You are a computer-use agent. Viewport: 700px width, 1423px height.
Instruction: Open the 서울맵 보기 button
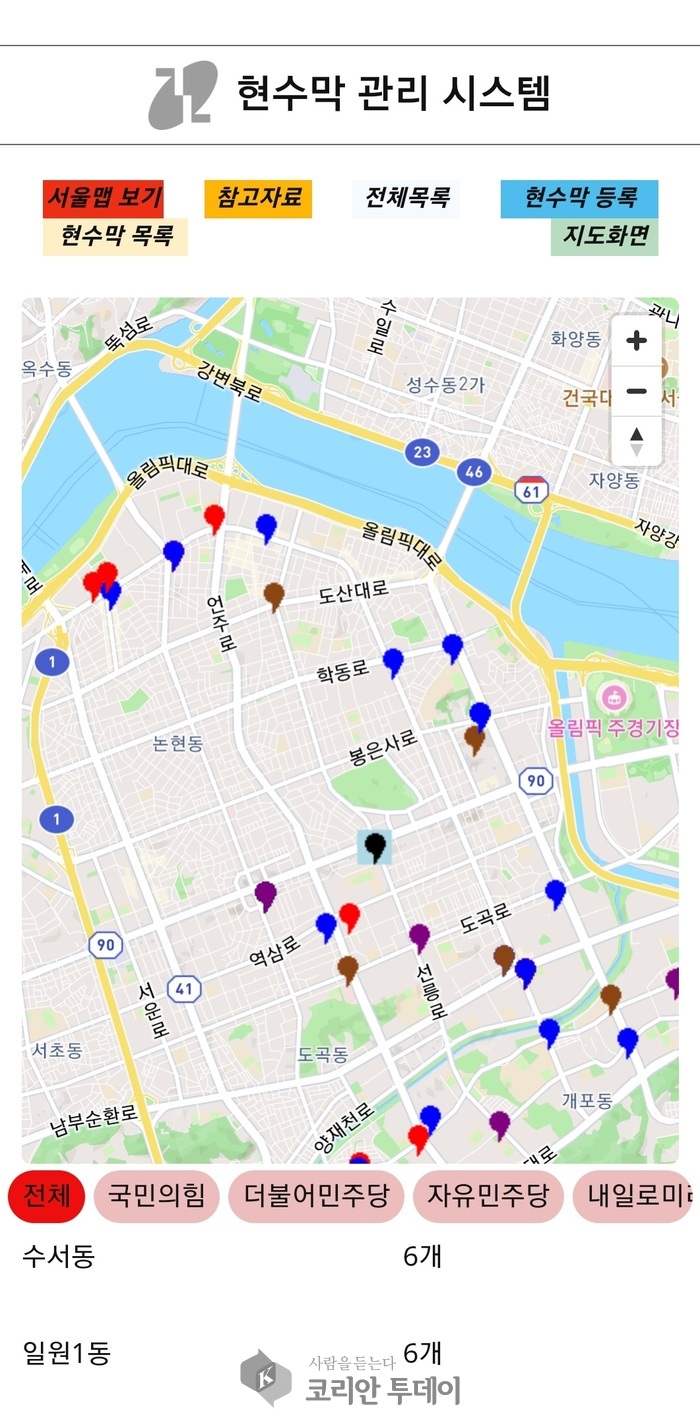click(103, 198)
